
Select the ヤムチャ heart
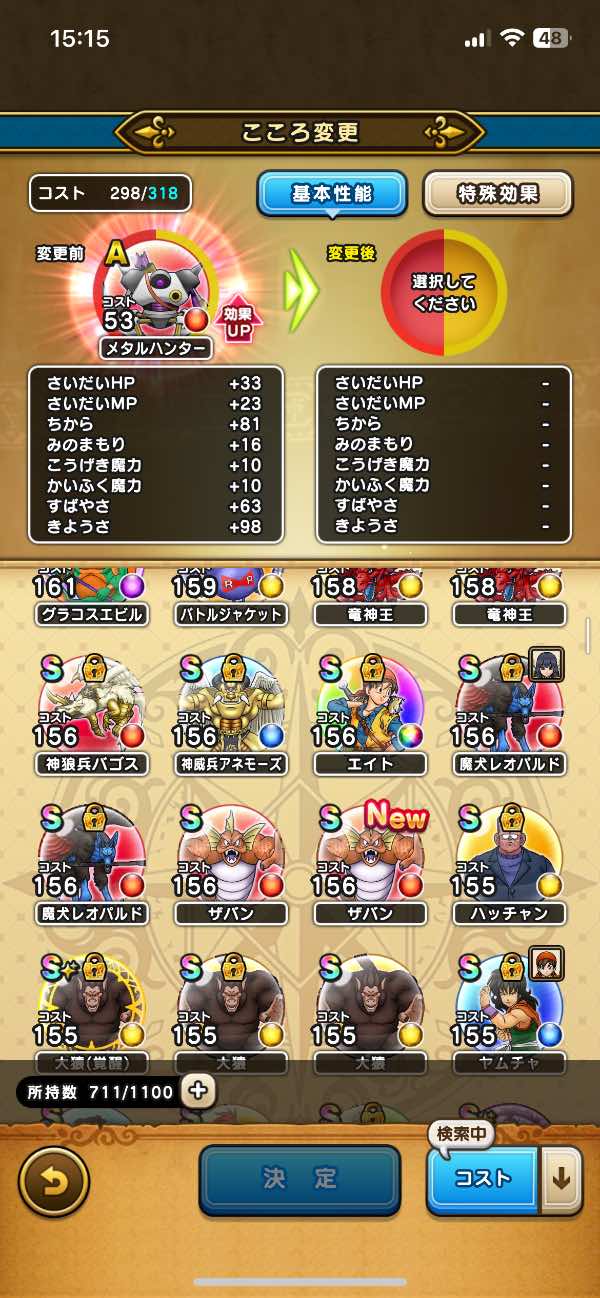pos(511,1010)
